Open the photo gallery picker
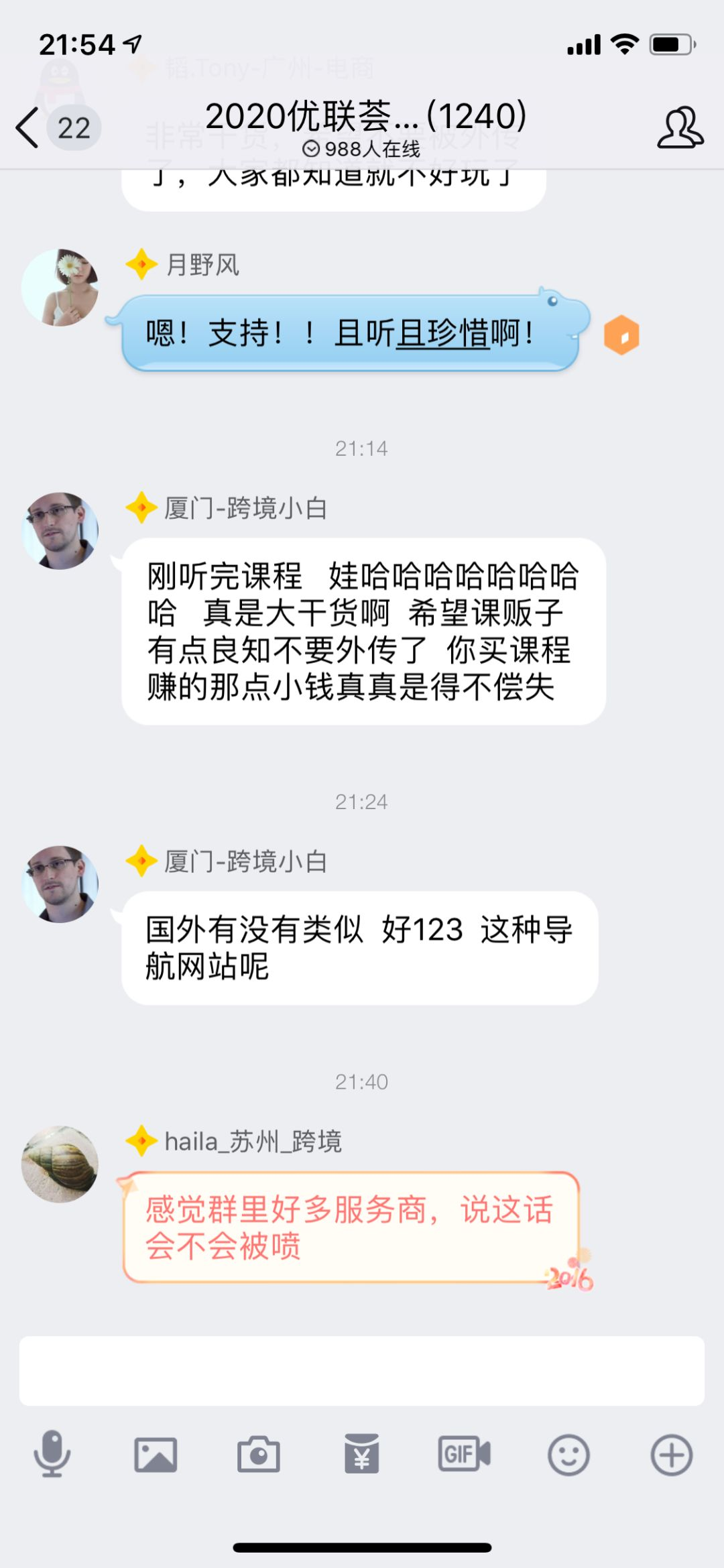Viewport: 724px width, 1568px height. coord(156,1455)
